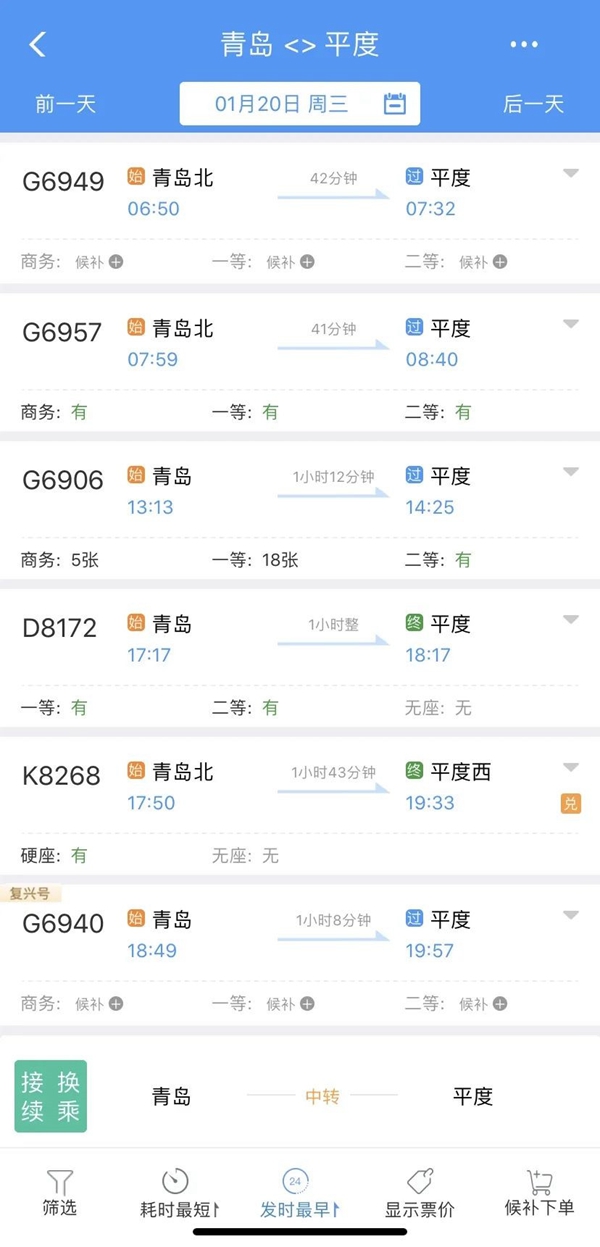The image size is (600, 1247).
Task: Sort by shortest duration (耗时最短)
Action: pyautogui.click(x=178, y=1193)
